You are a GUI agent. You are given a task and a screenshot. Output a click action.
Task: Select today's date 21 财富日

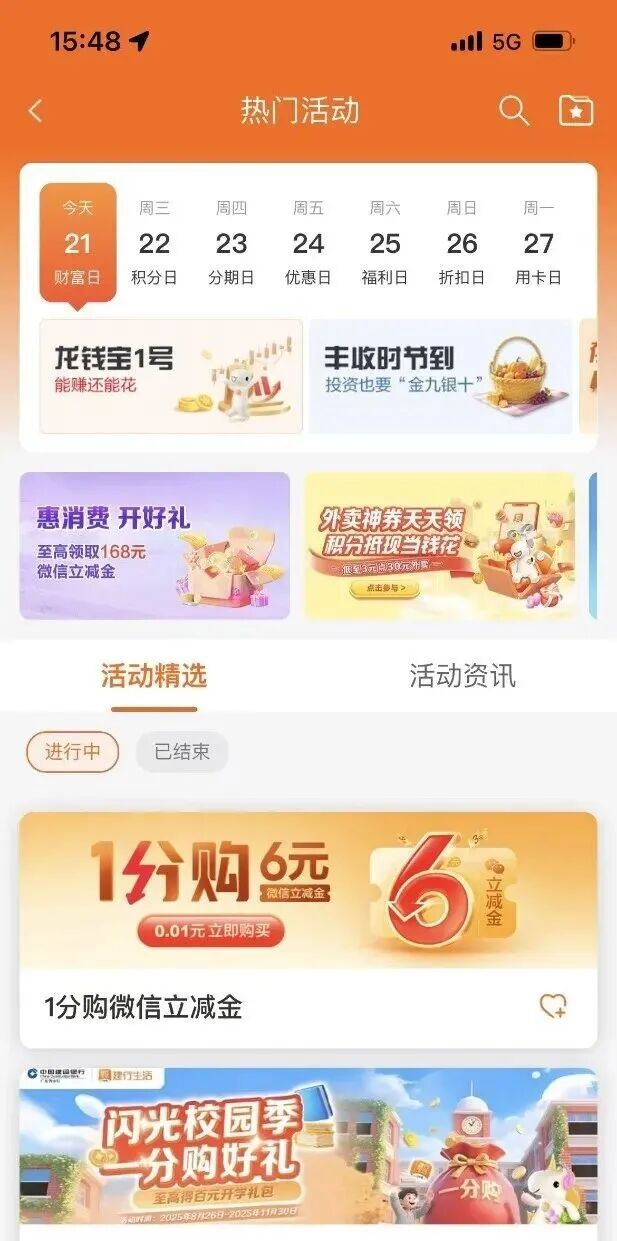coord(78,243)
